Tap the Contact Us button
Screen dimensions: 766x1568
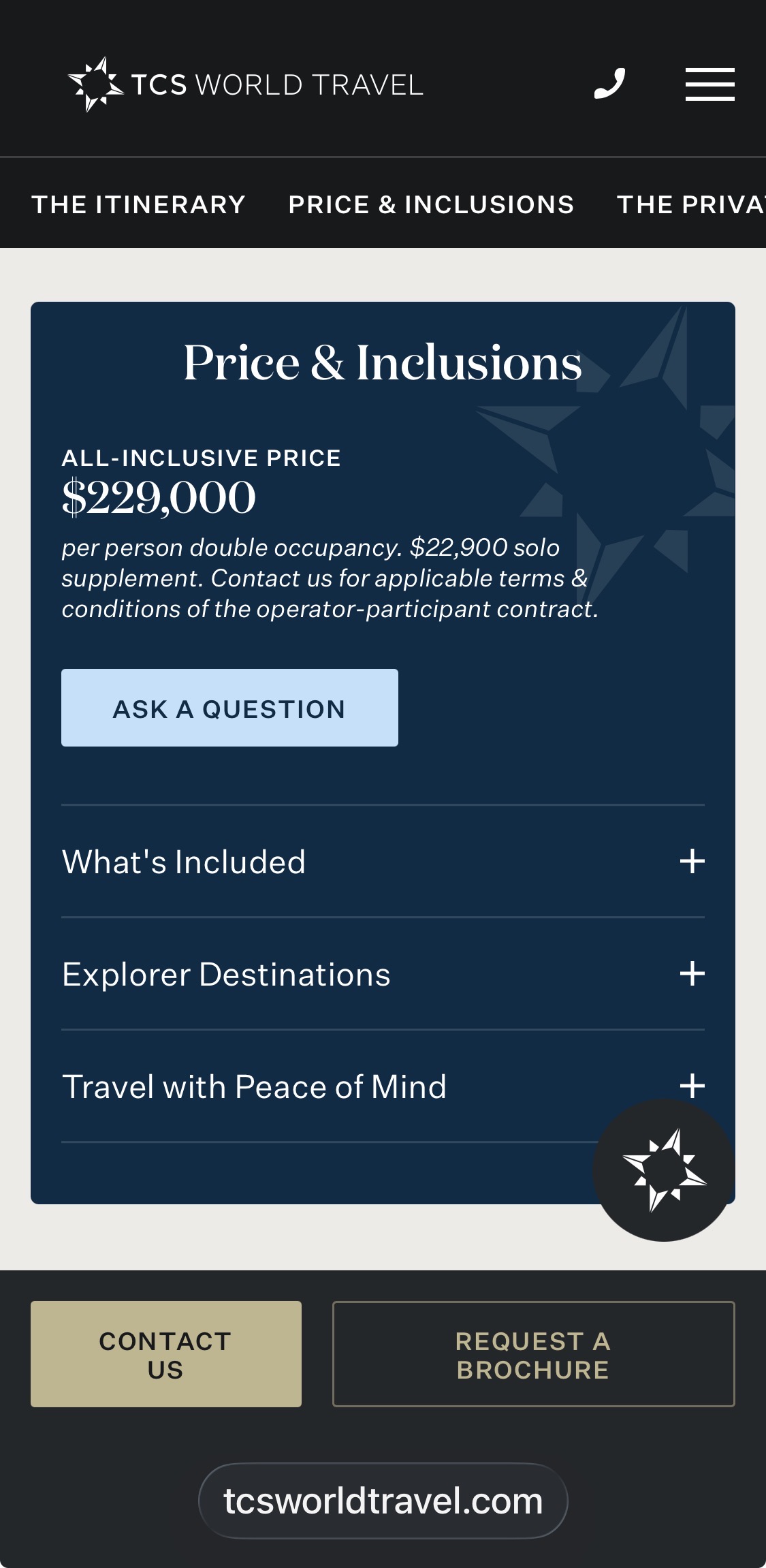point(165,1354)
